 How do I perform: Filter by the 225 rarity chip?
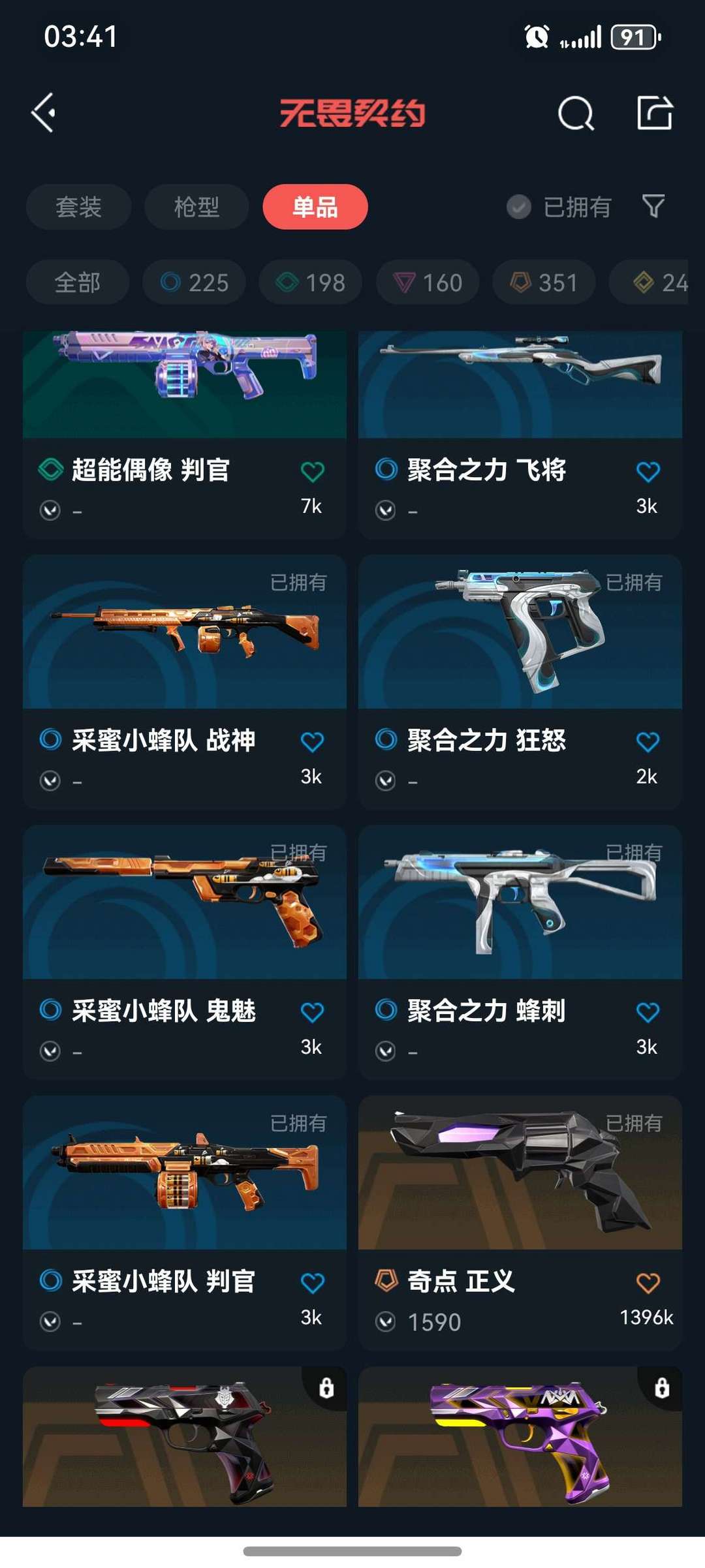(x=195, y=283)
